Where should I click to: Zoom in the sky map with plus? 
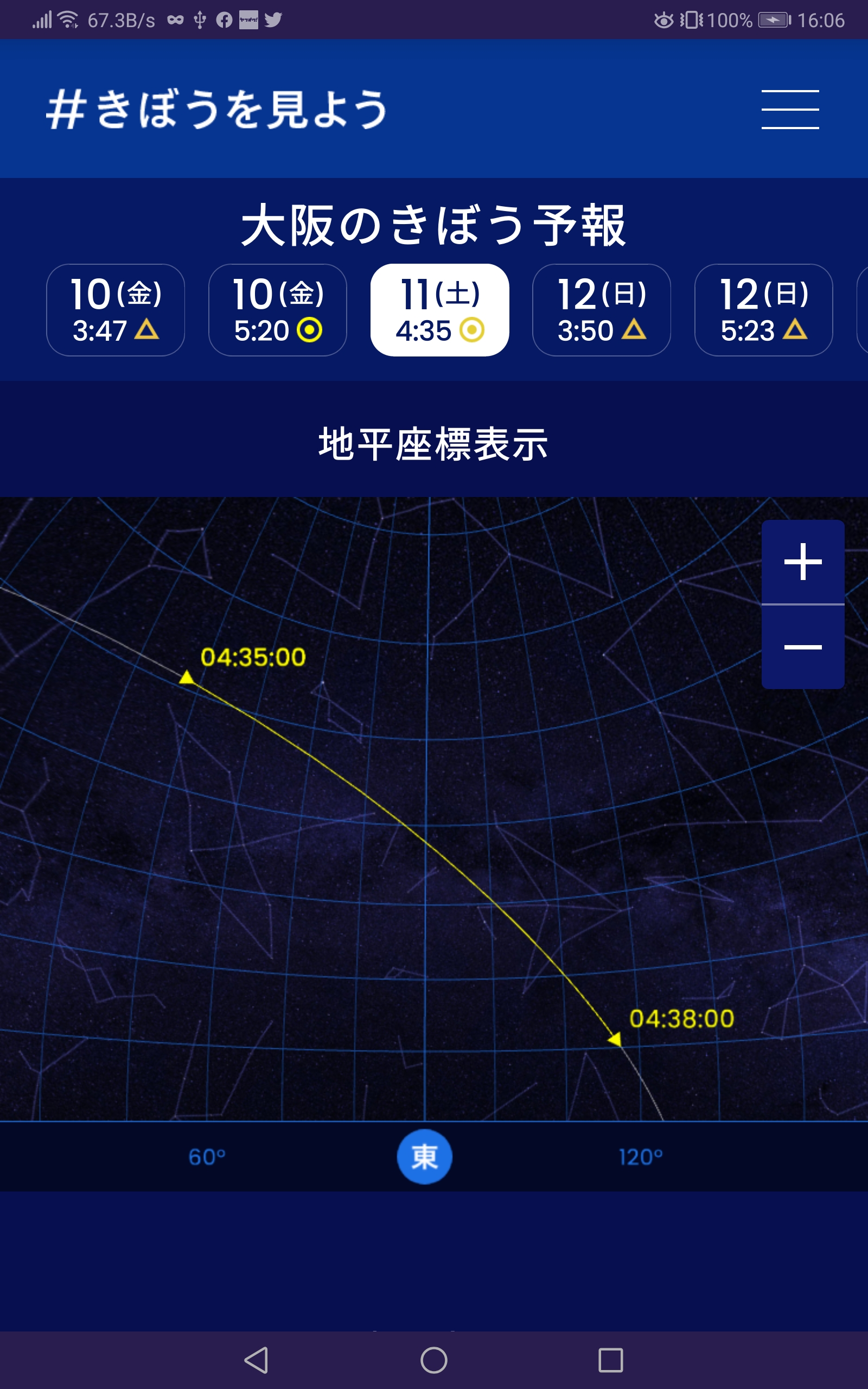tap(802, 562)
